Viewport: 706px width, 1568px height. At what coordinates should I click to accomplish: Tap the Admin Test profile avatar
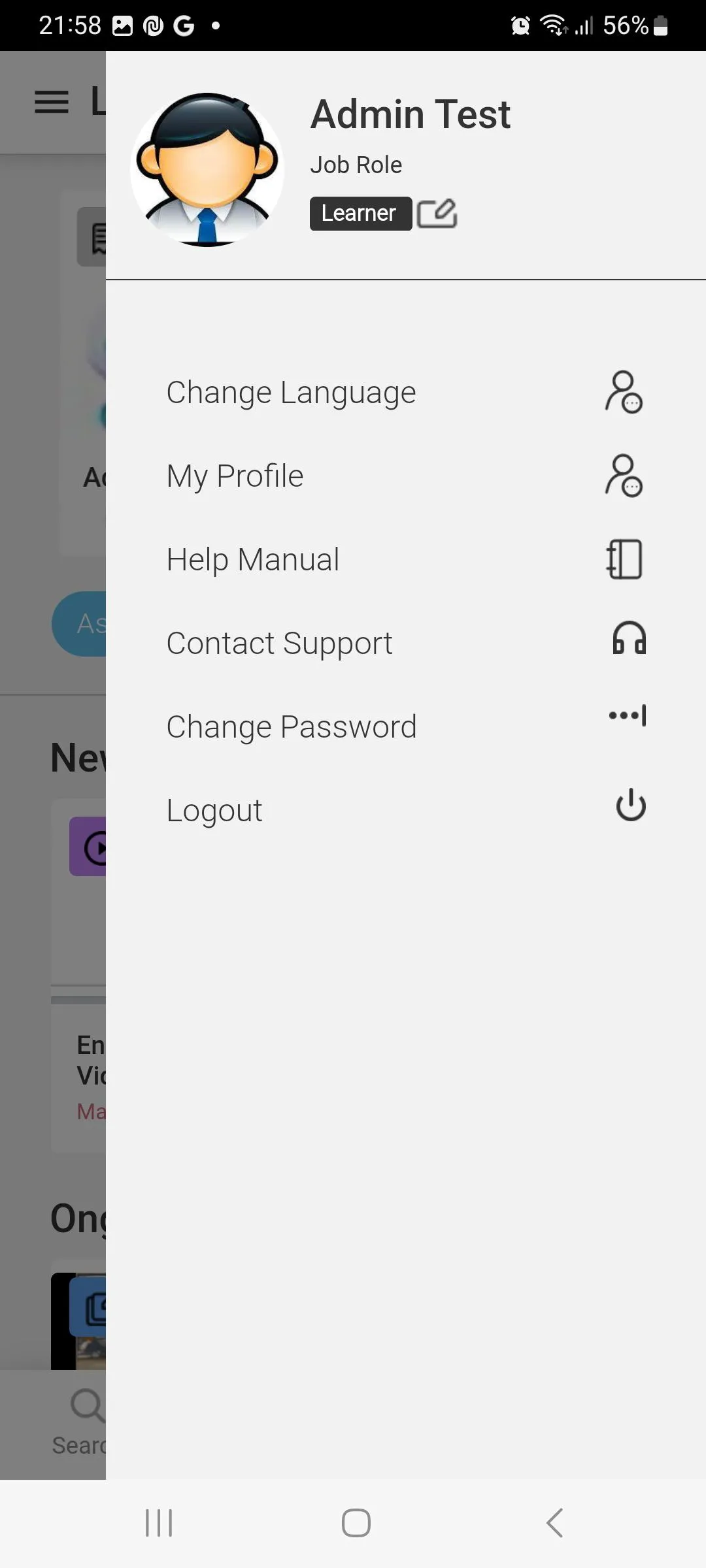pyautogui.click(x=207, y=172)
